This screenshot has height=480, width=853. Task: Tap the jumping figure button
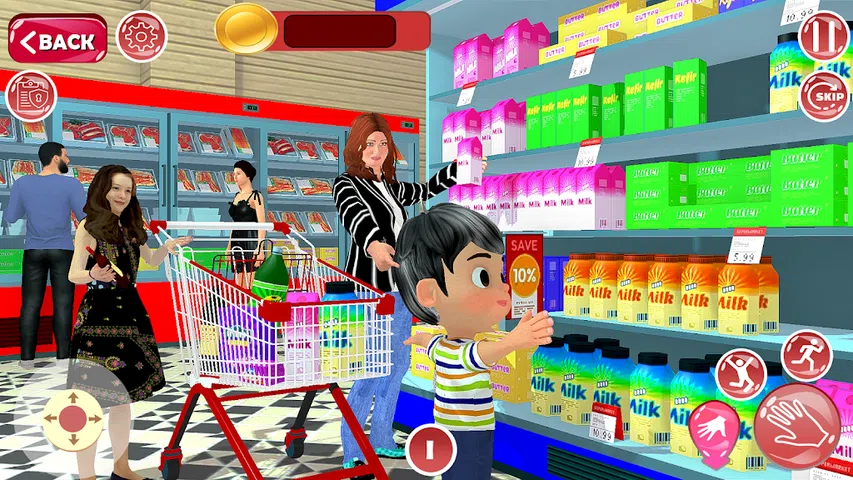(740, 375)
